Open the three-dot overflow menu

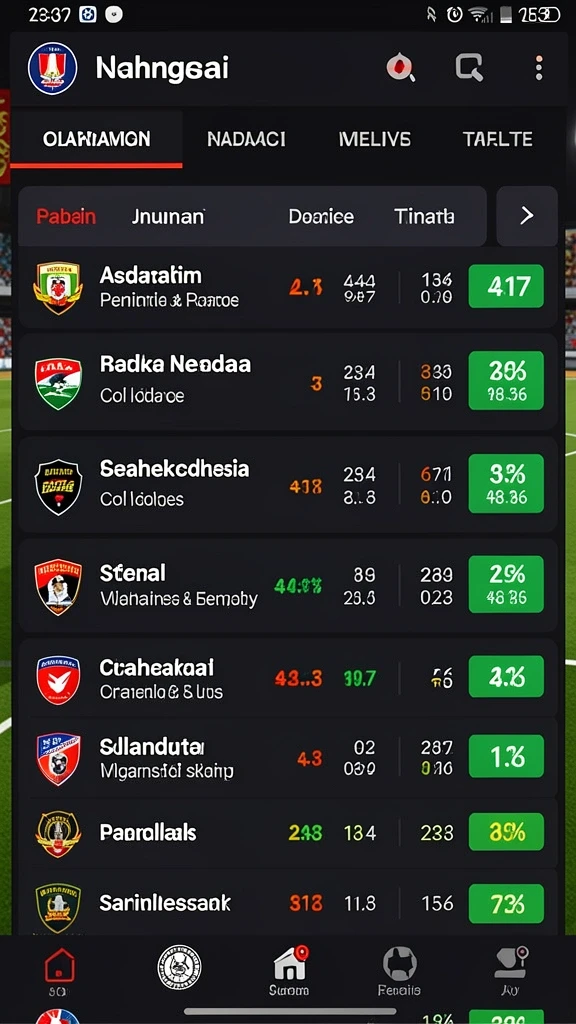(539, 68)
